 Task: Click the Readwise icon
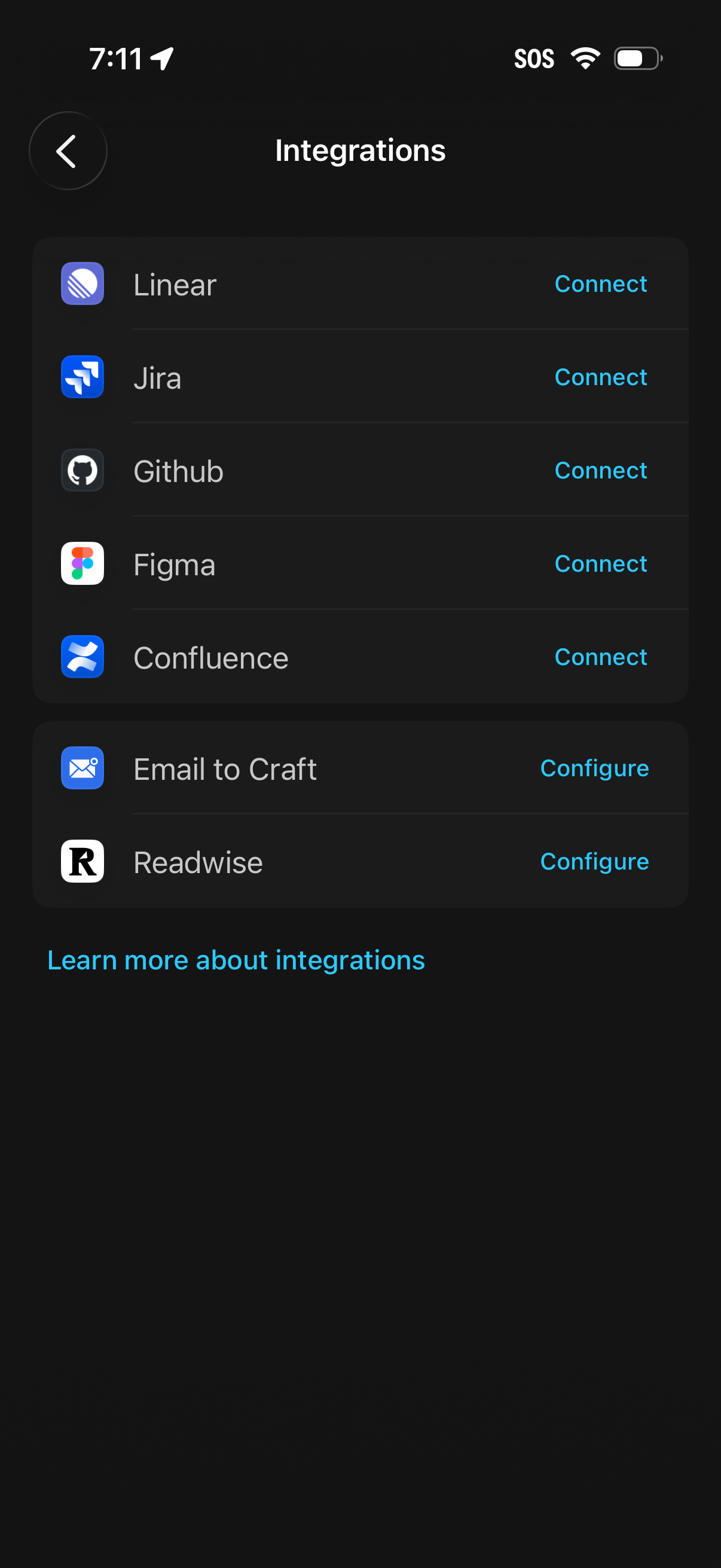(x=81, y=861)
